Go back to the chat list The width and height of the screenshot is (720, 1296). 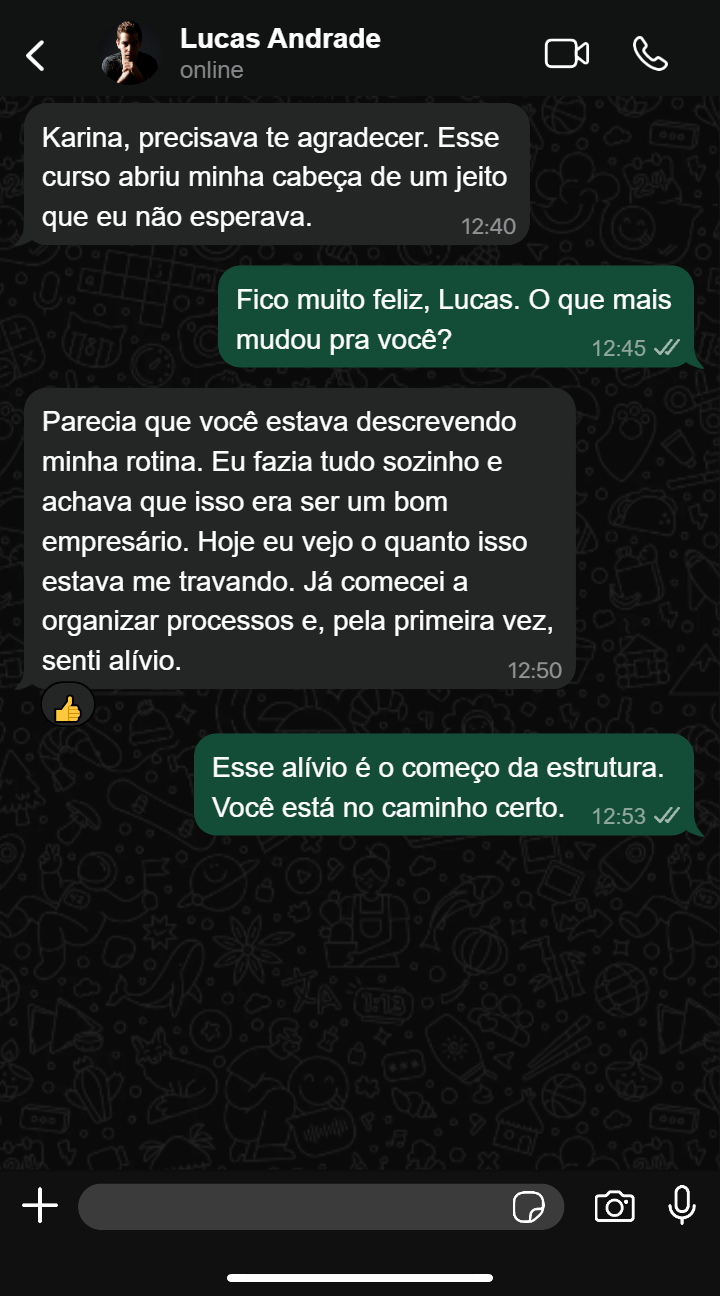[x=36, y=55]
